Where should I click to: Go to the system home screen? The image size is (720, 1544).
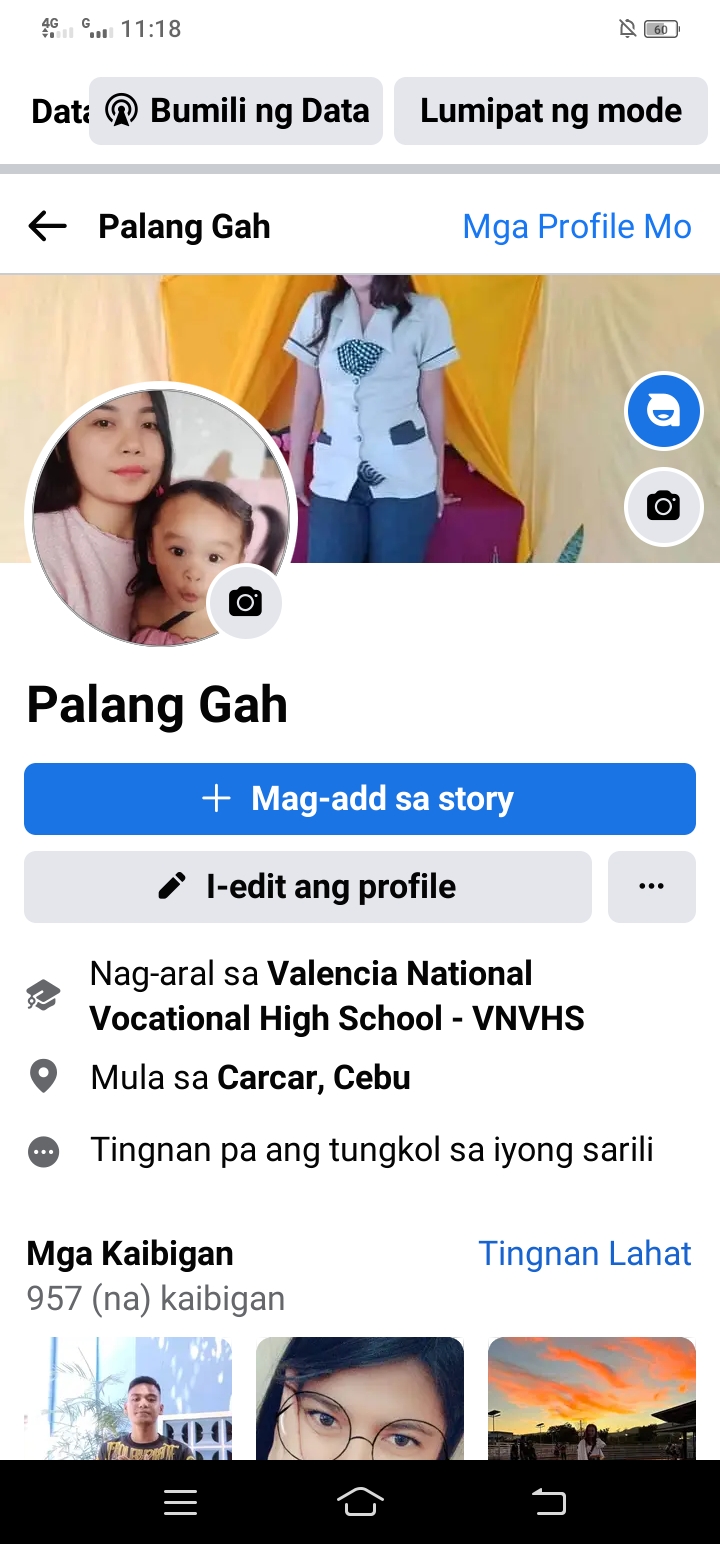[360, 1502]
